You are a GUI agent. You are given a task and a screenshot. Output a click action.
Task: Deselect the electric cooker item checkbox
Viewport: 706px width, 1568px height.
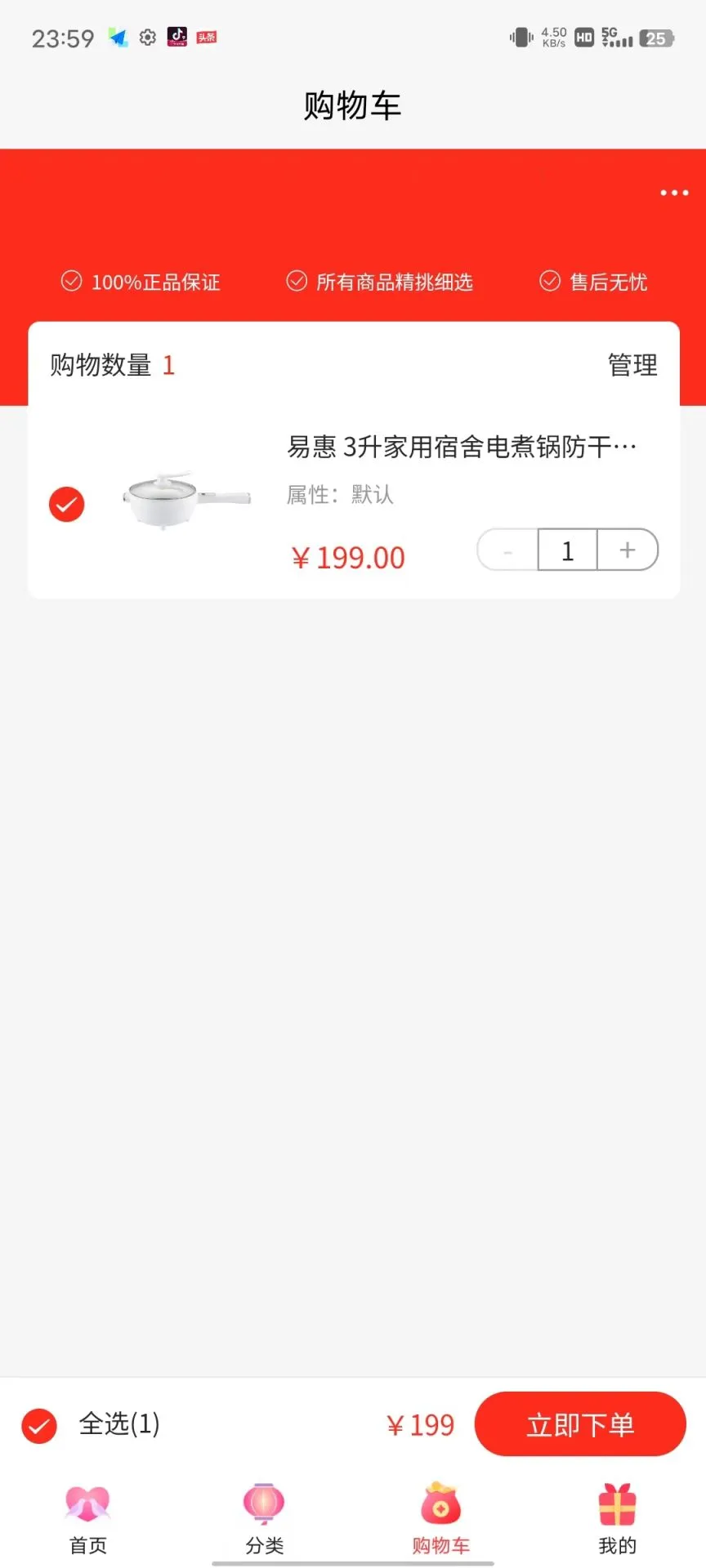(65, 505)
